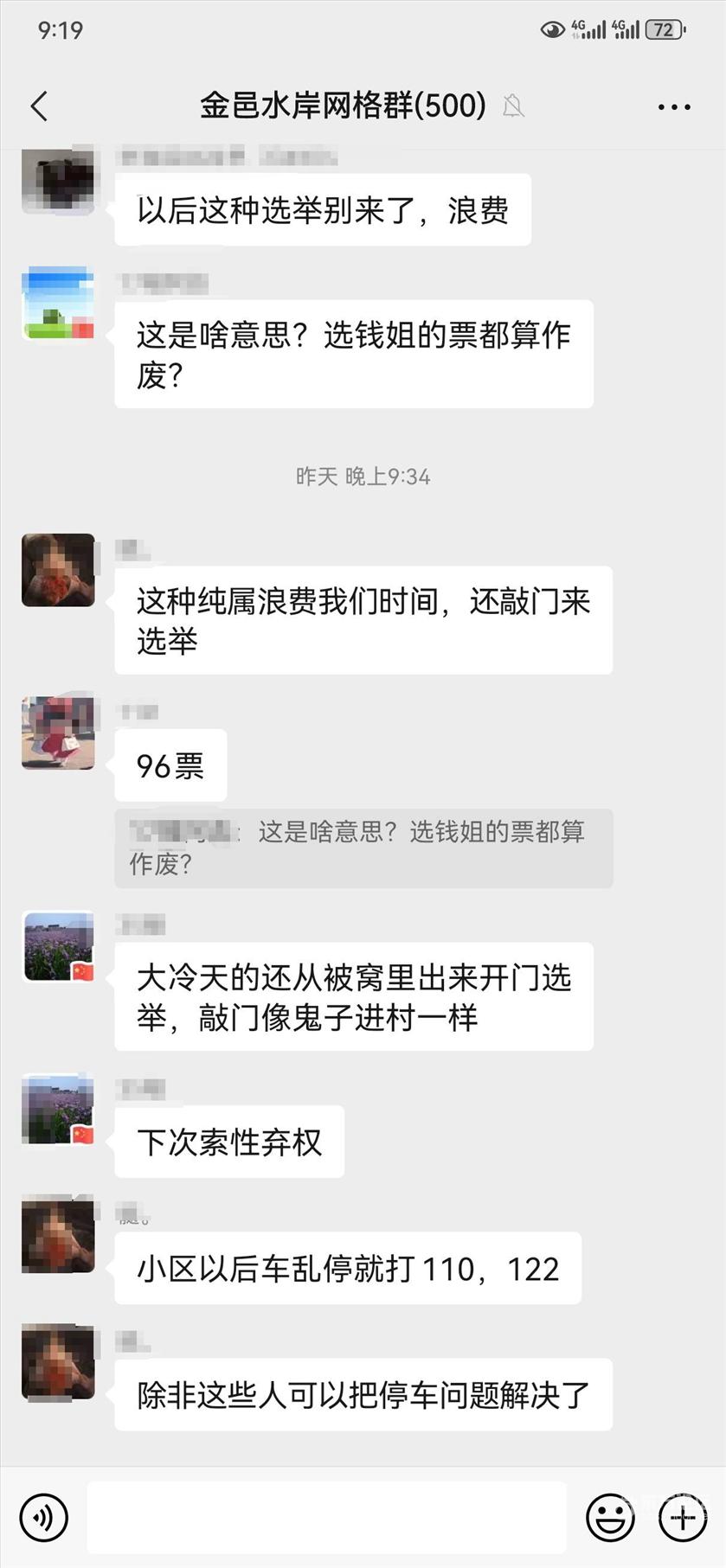The image size is (726, 1568).
Task: Open the emoji sticker panel
Action: coord(610,1517)
